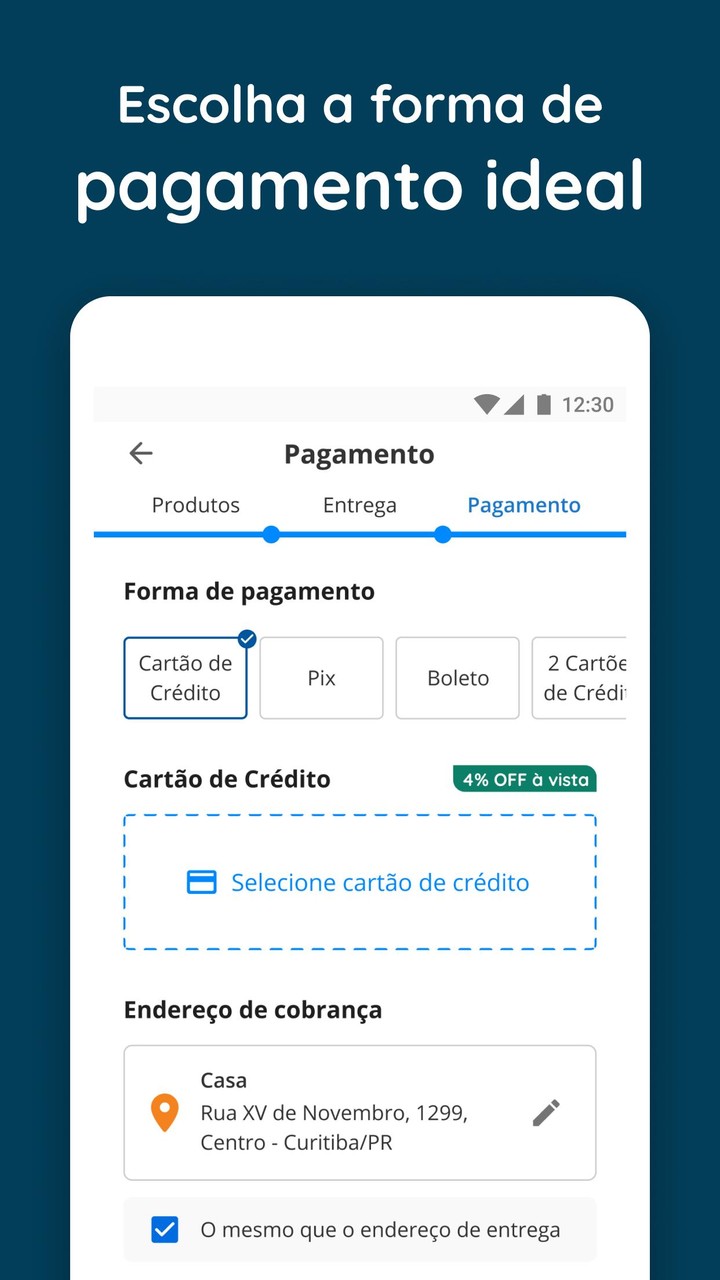
Task: Tap the 12:30 clock in the status bar
Action: pyautogui.click(x=591, y=404)
